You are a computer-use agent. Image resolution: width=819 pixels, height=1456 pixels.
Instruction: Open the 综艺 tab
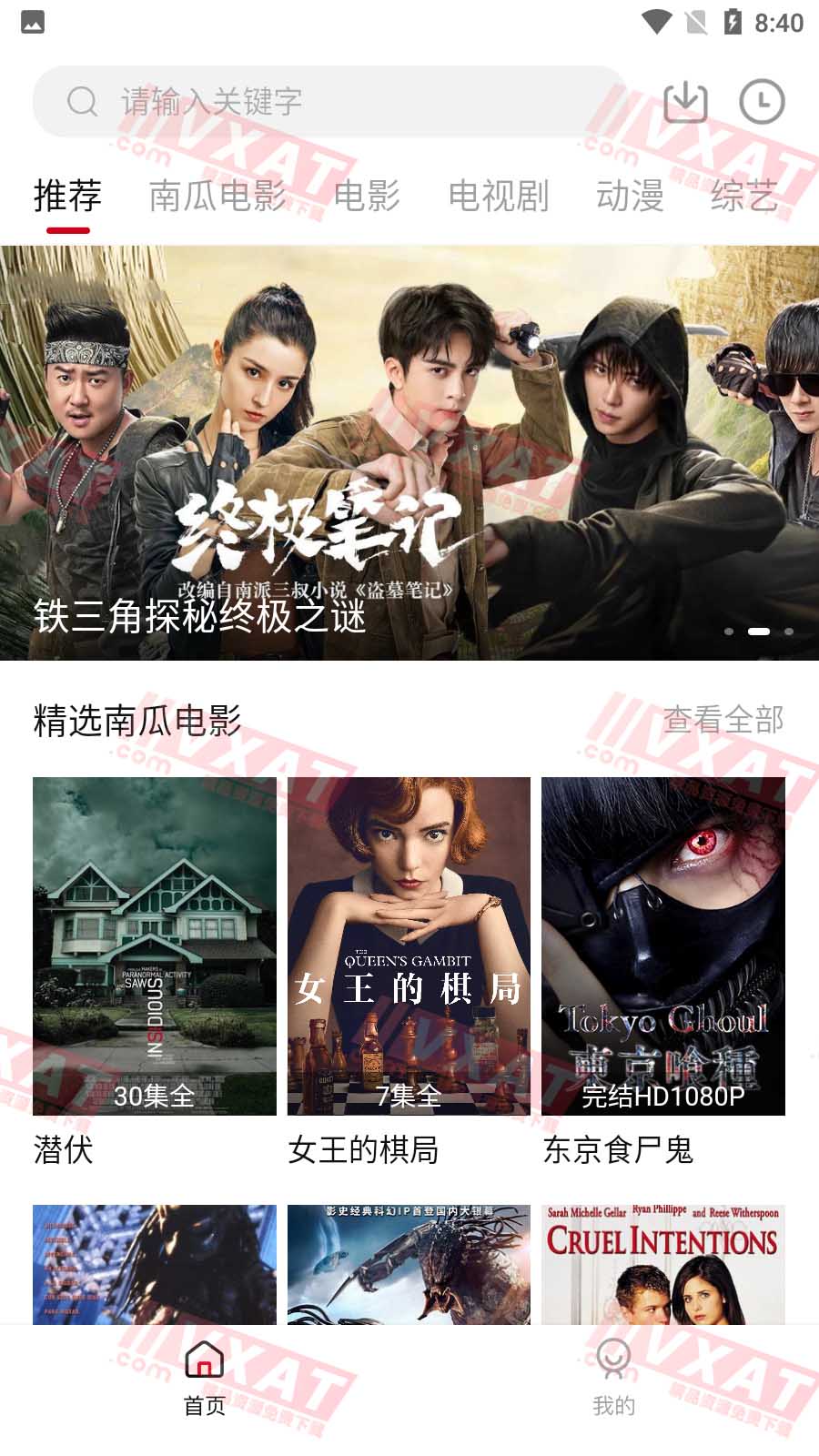(x=743, y=196)
